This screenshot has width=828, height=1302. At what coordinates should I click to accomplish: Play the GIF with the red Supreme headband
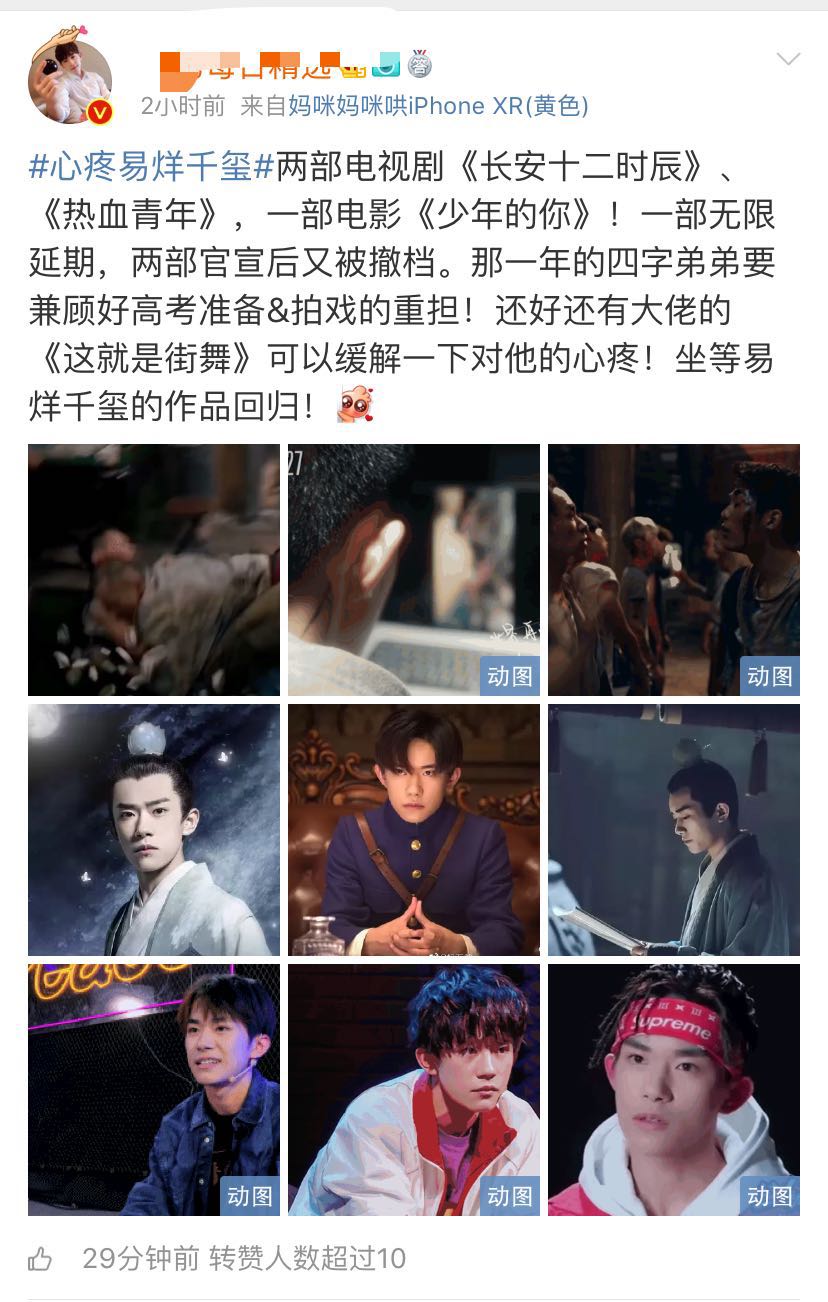[x=674, y=1090]
